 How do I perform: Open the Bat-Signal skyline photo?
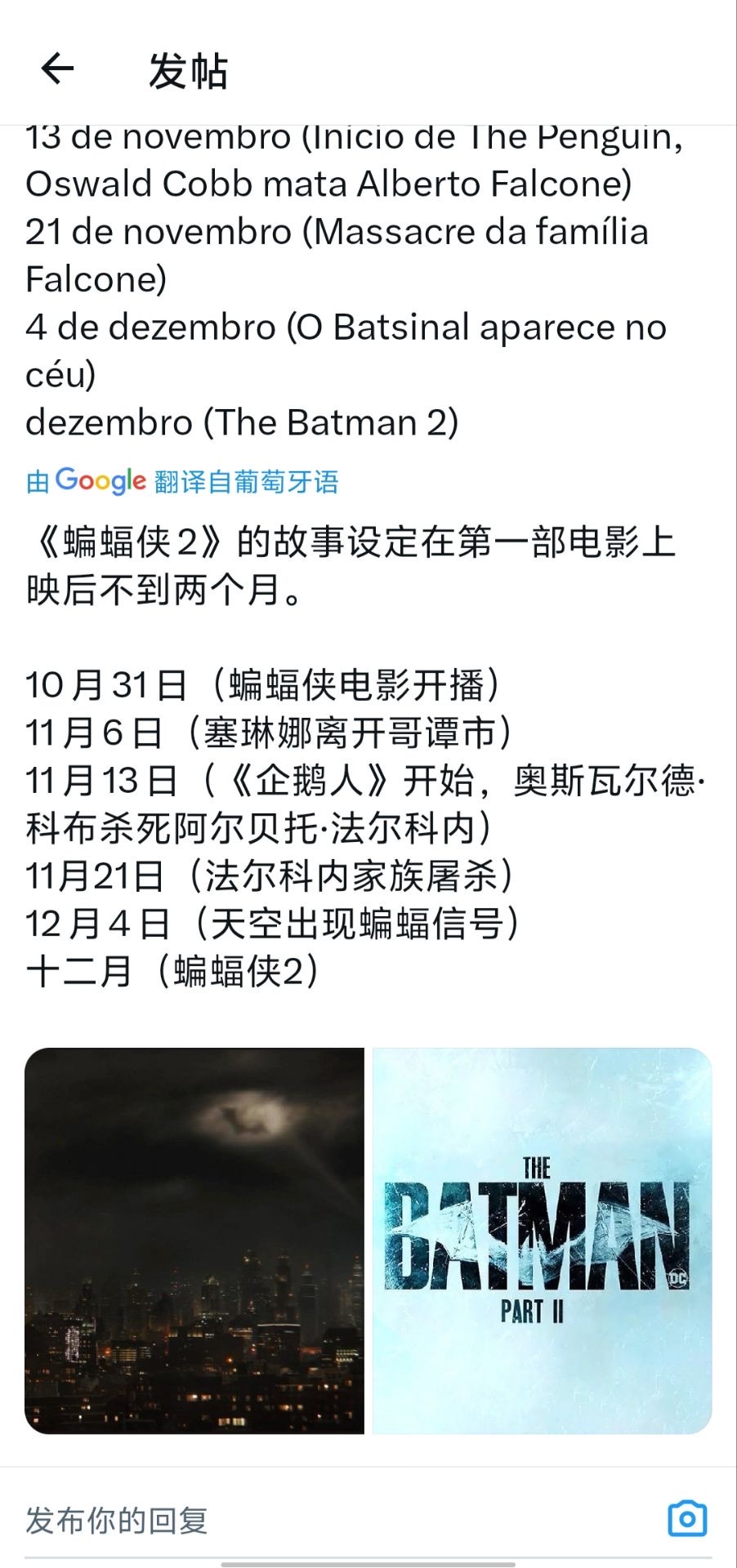194,1241
